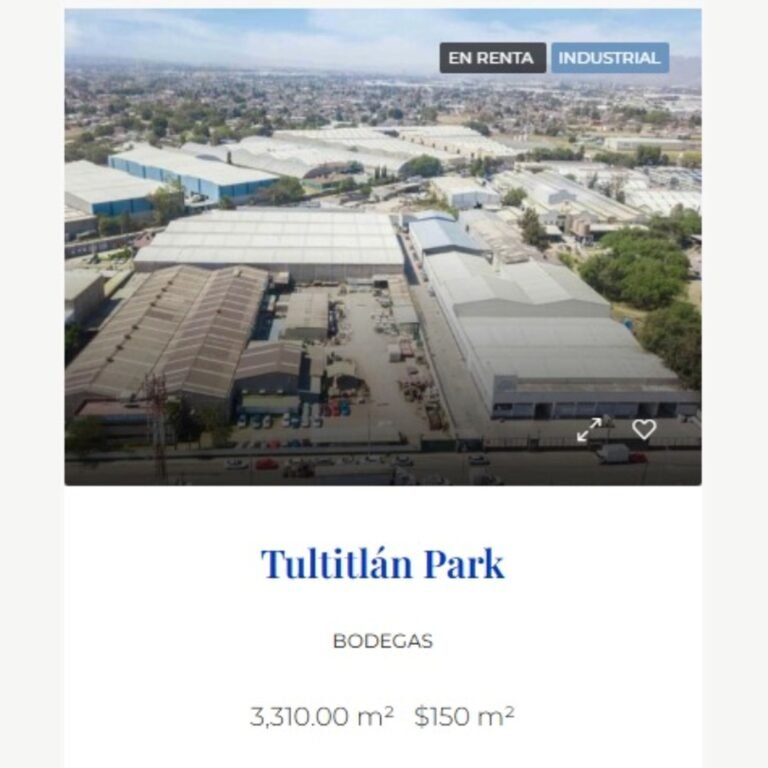
Task: Open the Tultitlán Park listing title
Action: tap(383, 564)
